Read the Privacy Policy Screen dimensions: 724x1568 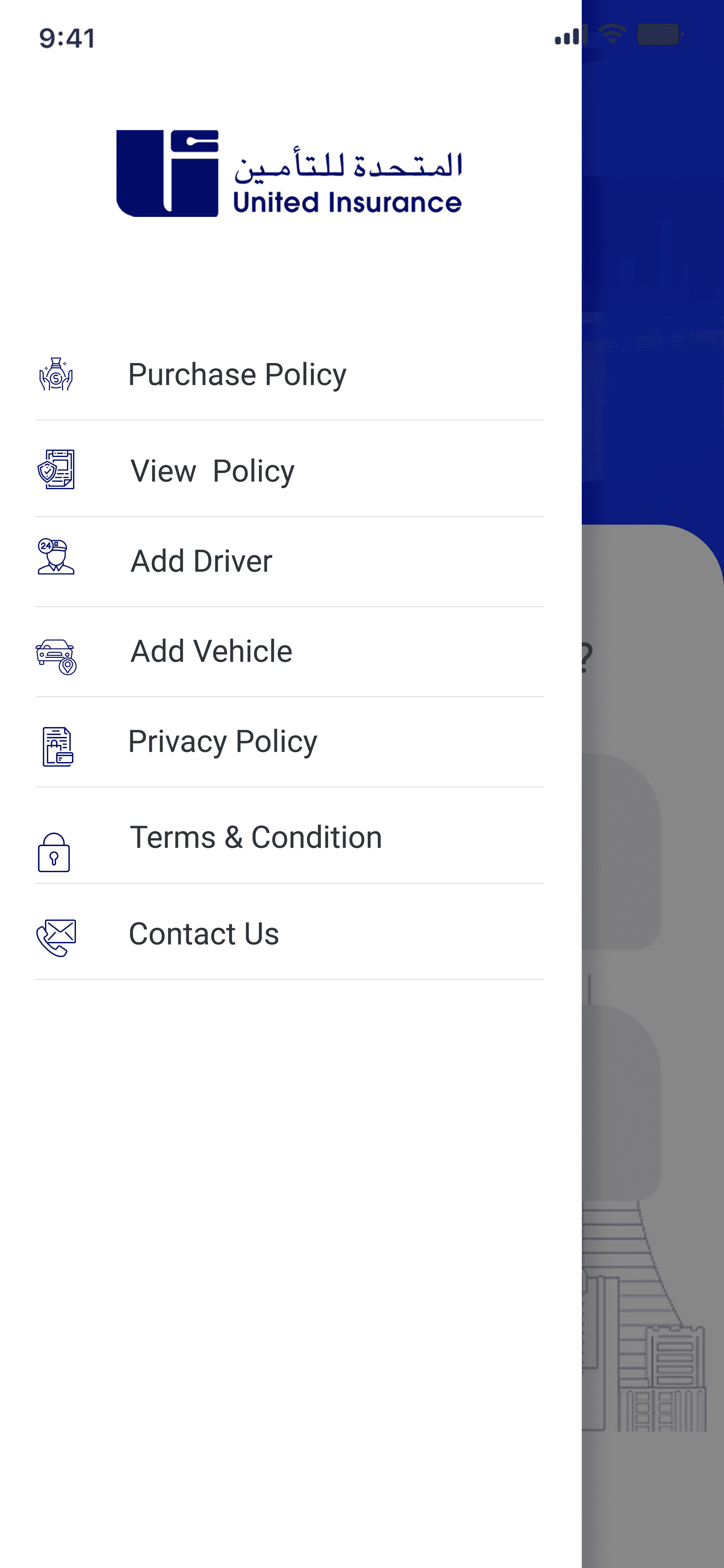(290, 742)
